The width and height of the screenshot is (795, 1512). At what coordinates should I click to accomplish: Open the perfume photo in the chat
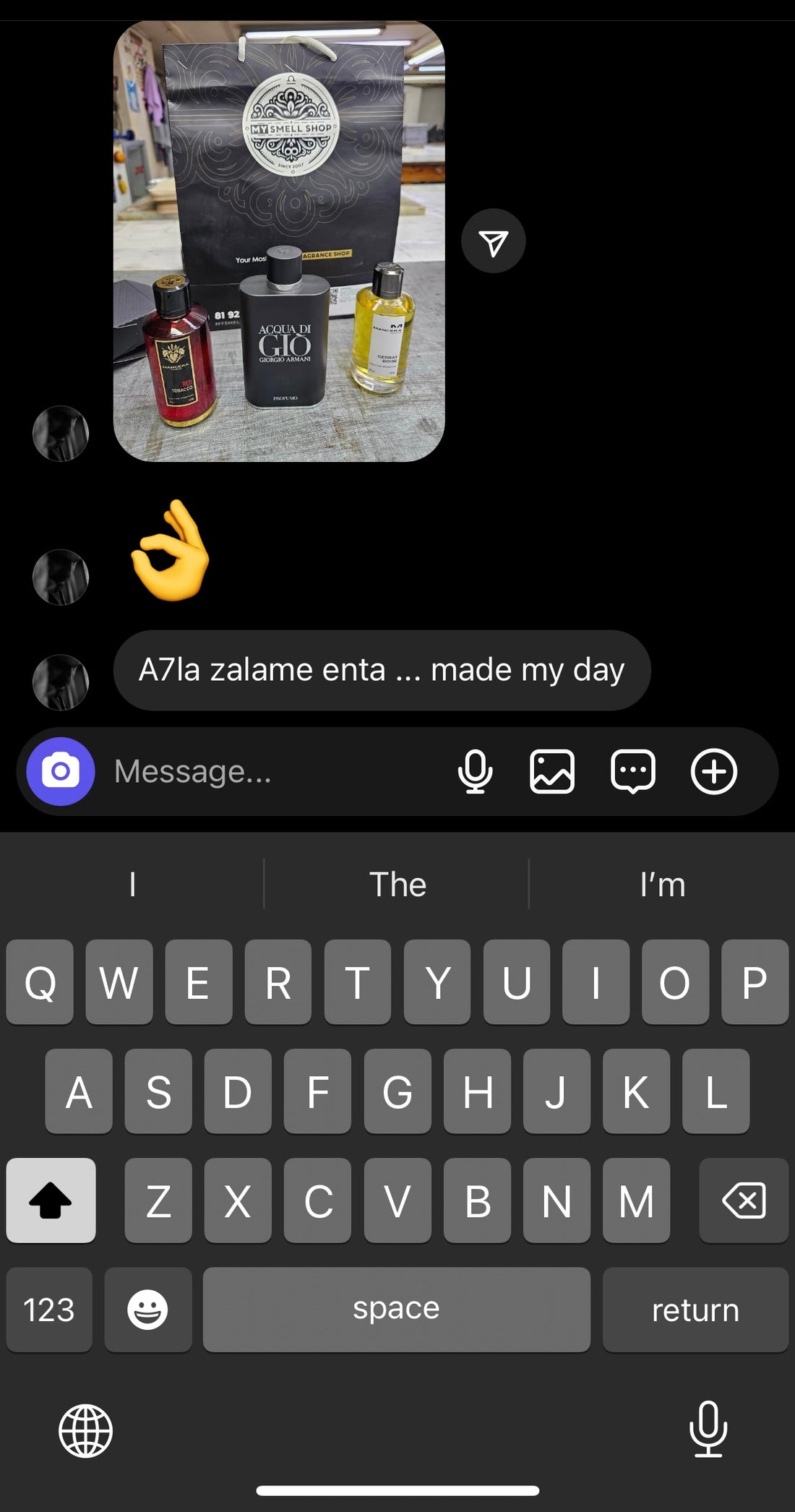point(279,241)
